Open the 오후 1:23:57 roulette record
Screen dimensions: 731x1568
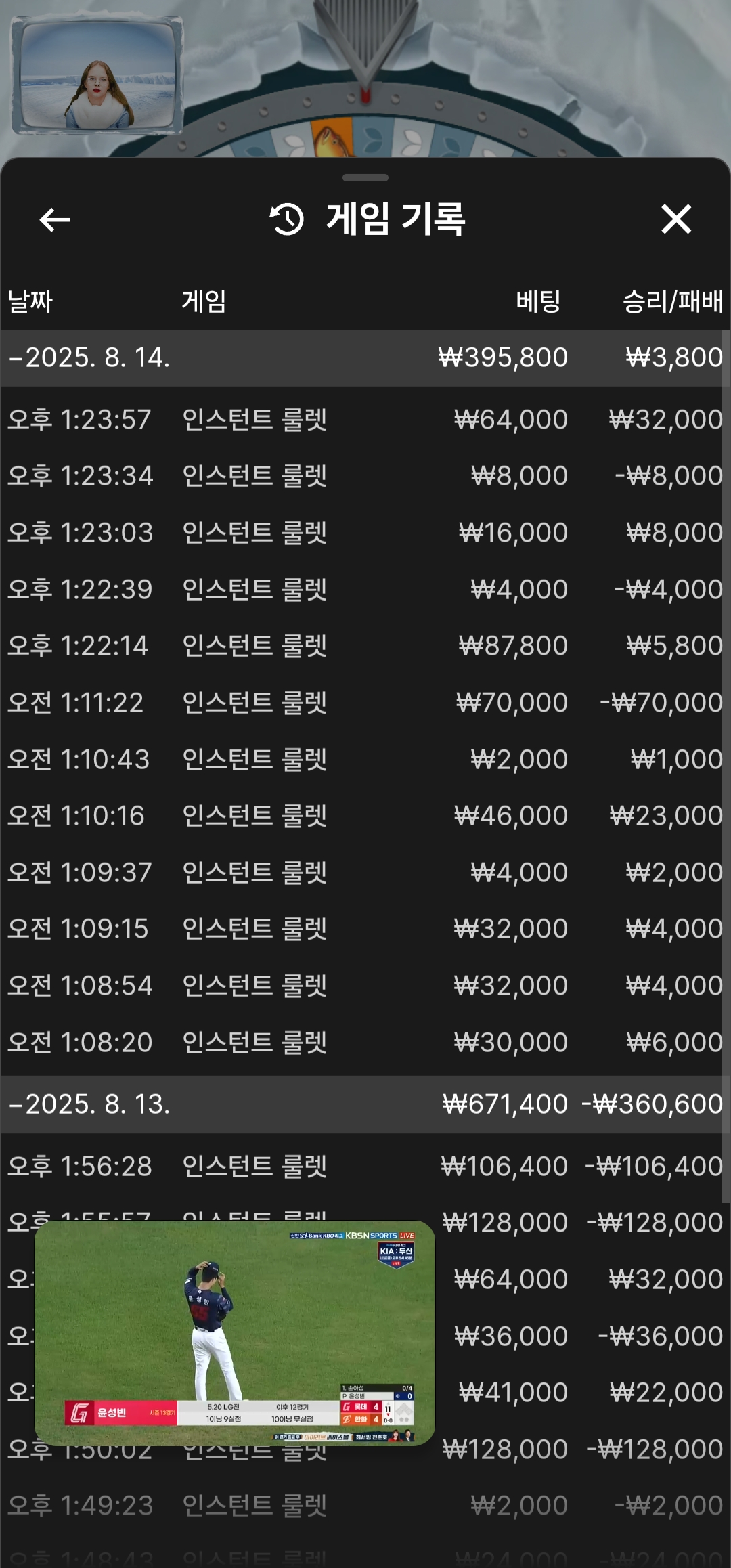pos(365,420)
